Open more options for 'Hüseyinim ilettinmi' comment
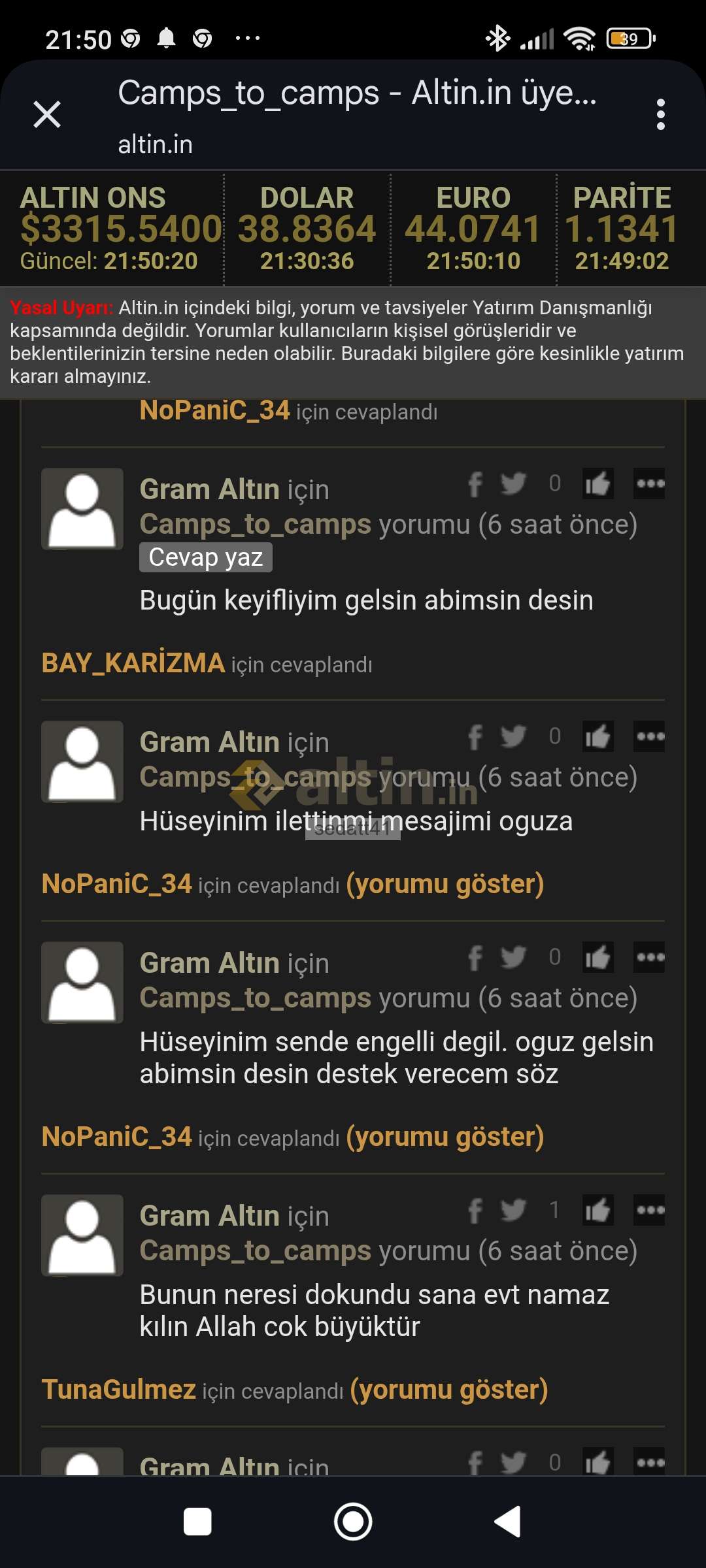This screenshot has height=1568, width=706. (650, 736)
